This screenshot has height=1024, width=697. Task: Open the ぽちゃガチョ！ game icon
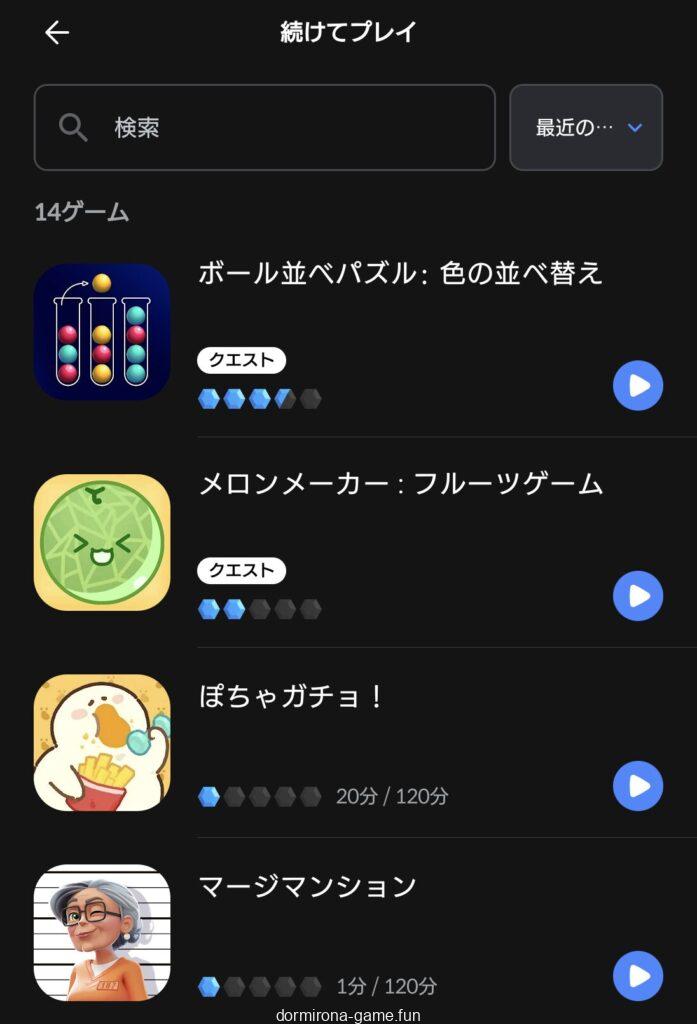pyautogui.click(x=102, y=742)
